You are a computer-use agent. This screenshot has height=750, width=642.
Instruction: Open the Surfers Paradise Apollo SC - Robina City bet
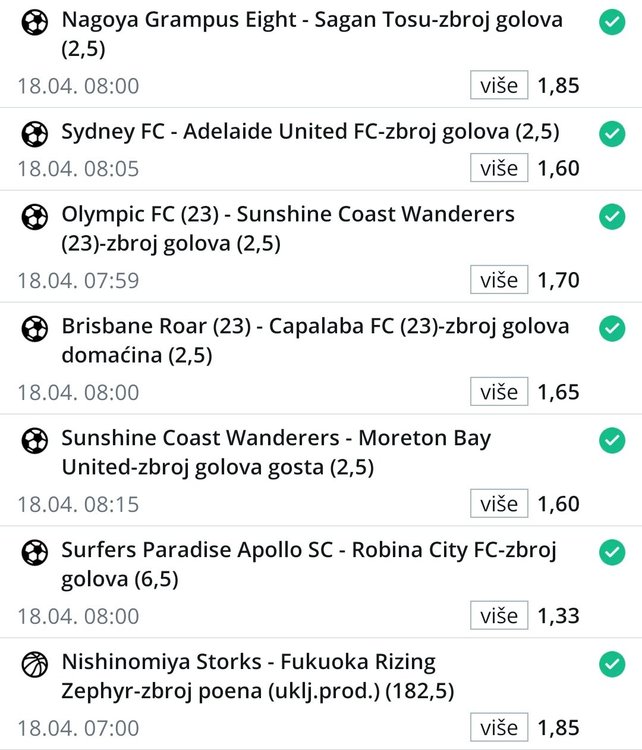point(308,564)
